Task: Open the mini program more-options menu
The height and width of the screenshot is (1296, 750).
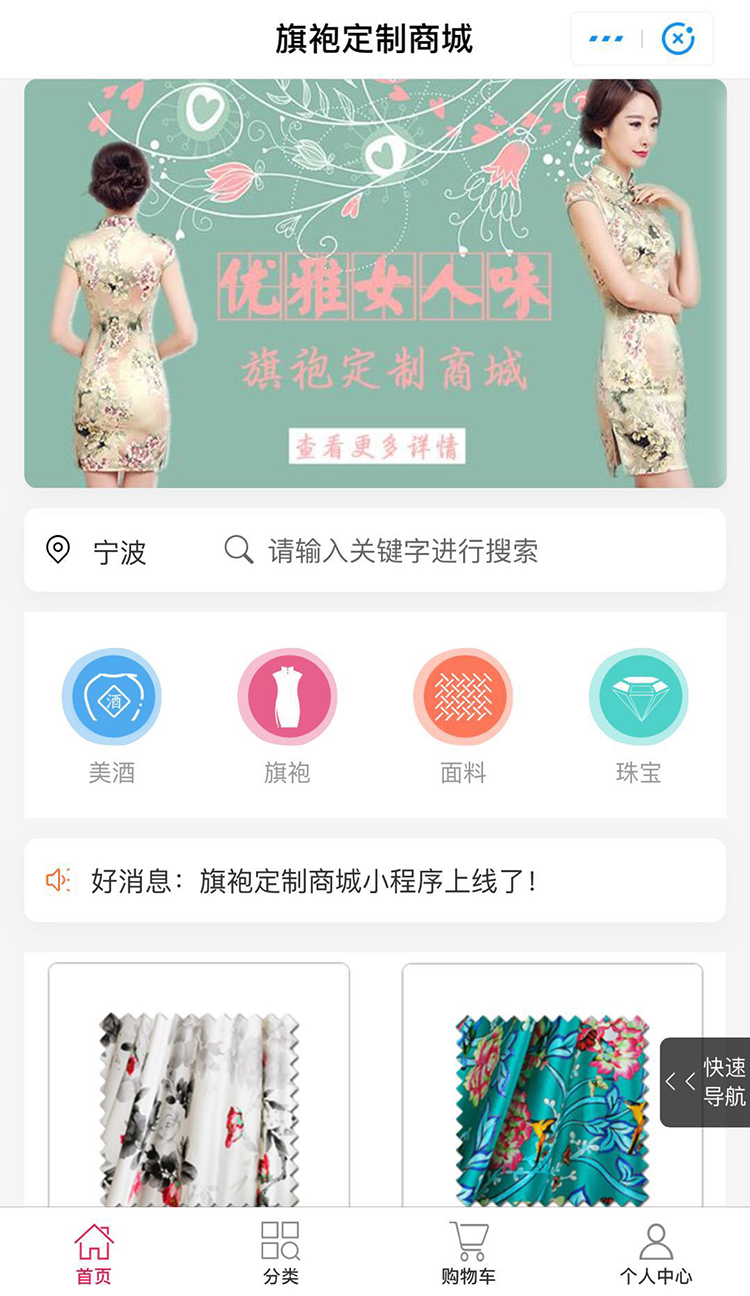Action: click(606, 39)
